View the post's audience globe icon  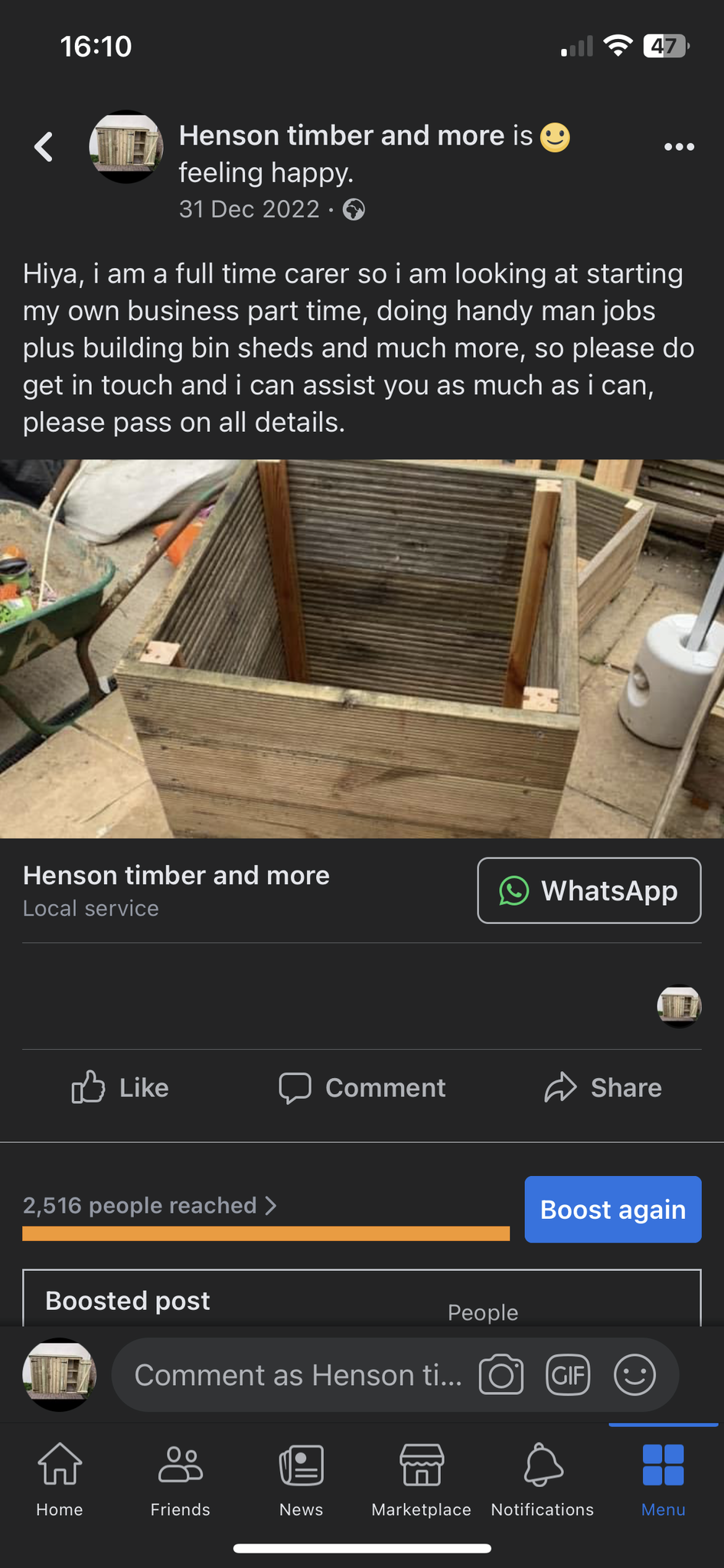click(354, 209)
